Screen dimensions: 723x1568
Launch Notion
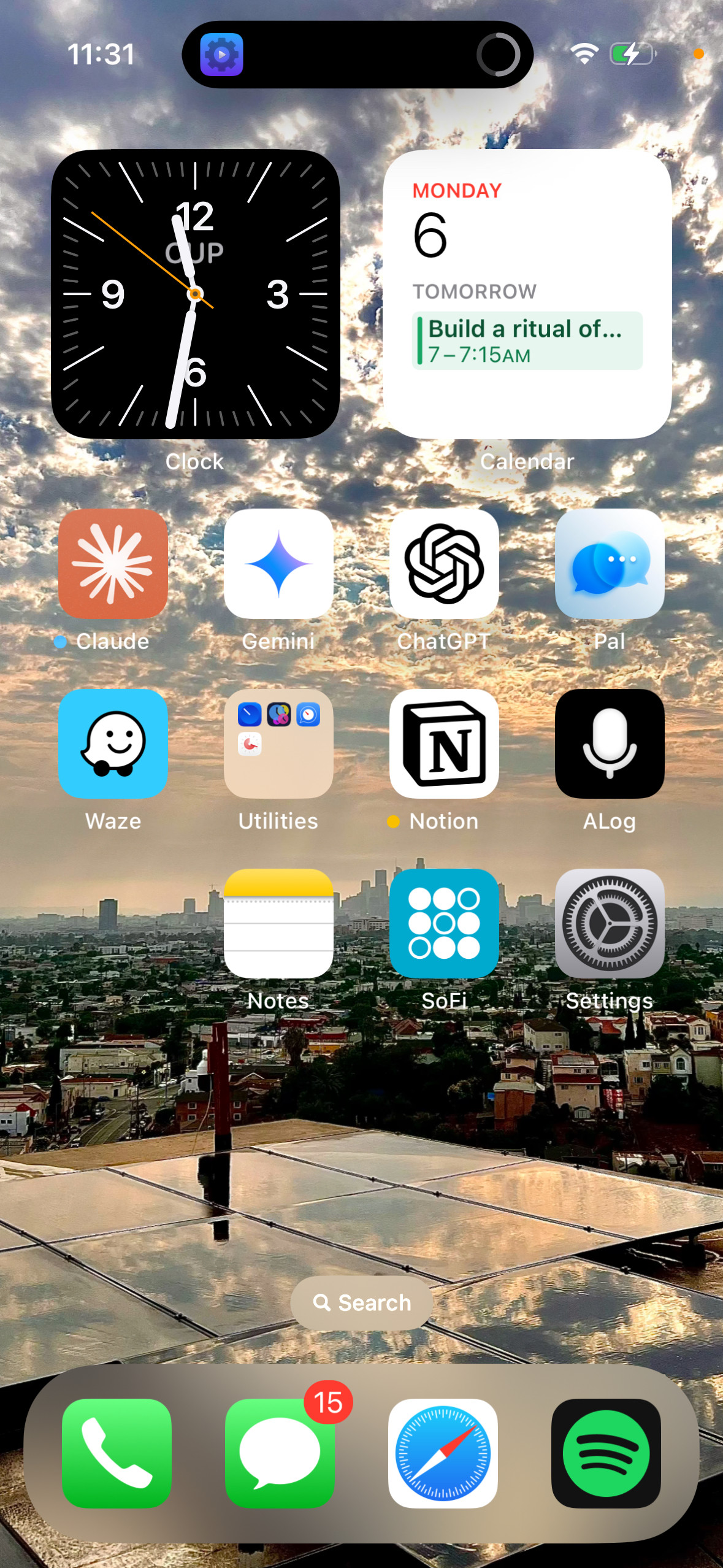[x=444, y=744]
